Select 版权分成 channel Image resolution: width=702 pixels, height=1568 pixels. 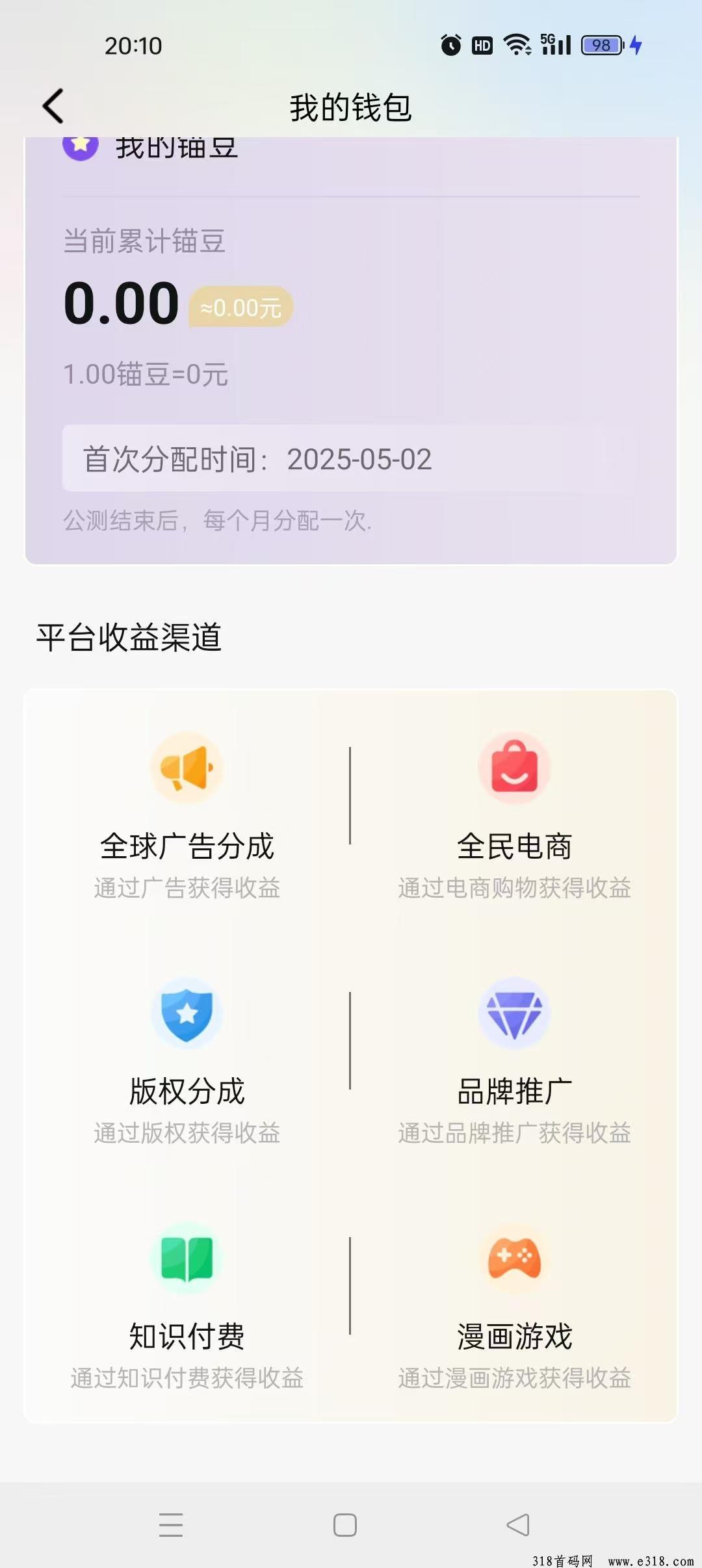tap(187, 1060)
